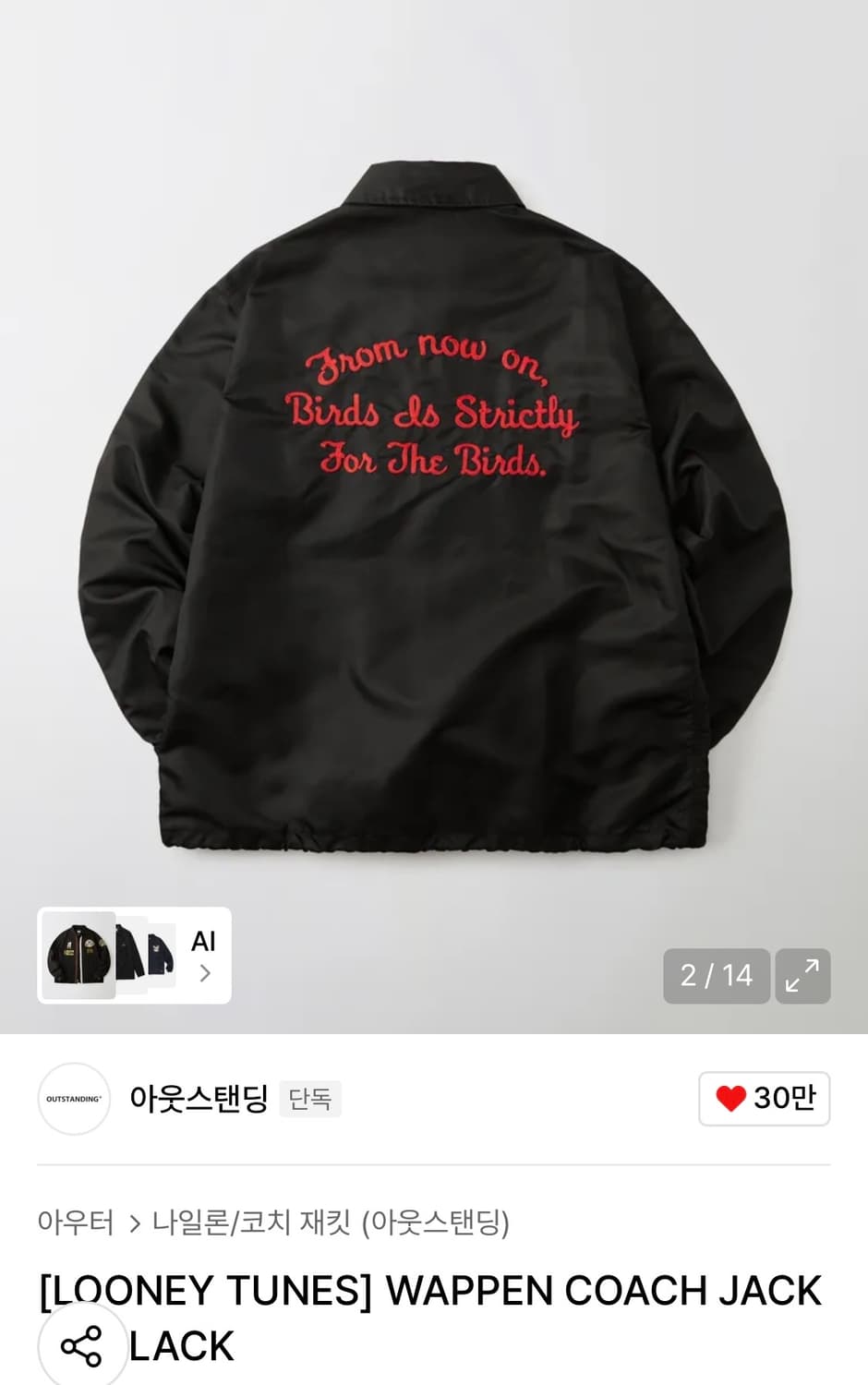The image size is (868, 1385).
Task: Click the 단독 exclusive badge
Action: [x=310, y=1099]
